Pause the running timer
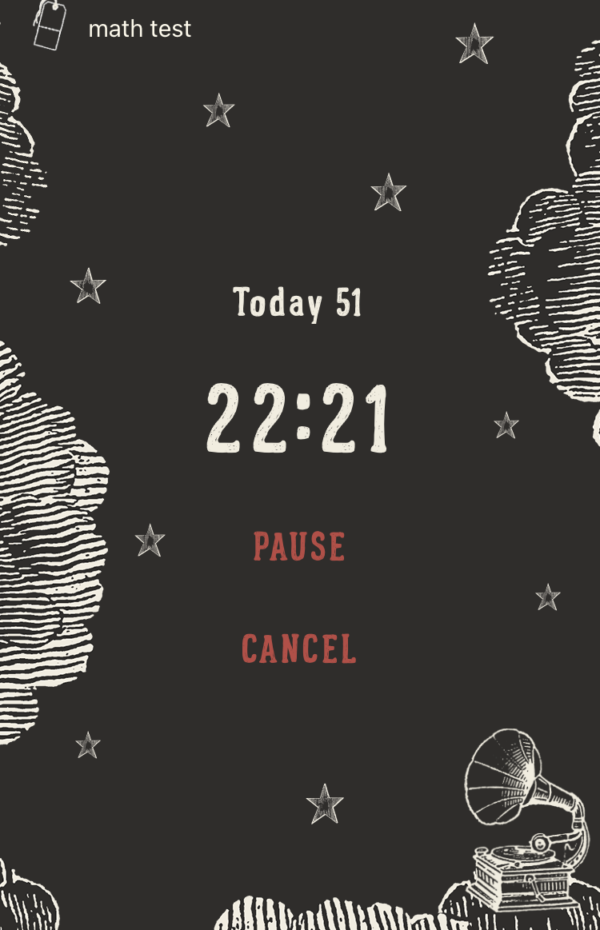600x930 pixels. click(x=299, y=547)
